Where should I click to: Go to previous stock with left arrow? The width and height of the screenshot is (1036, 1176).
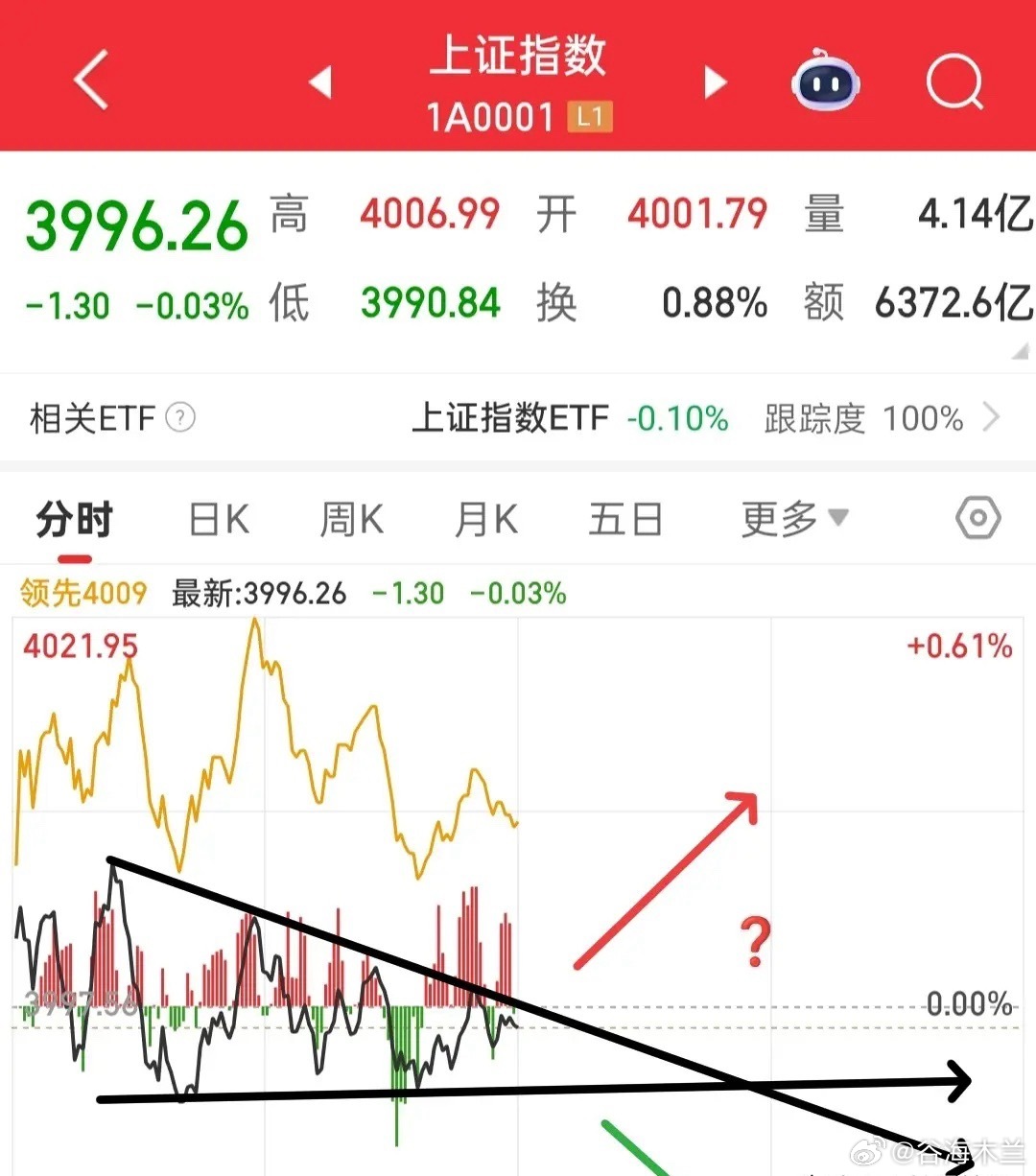(x=321, y=83)
